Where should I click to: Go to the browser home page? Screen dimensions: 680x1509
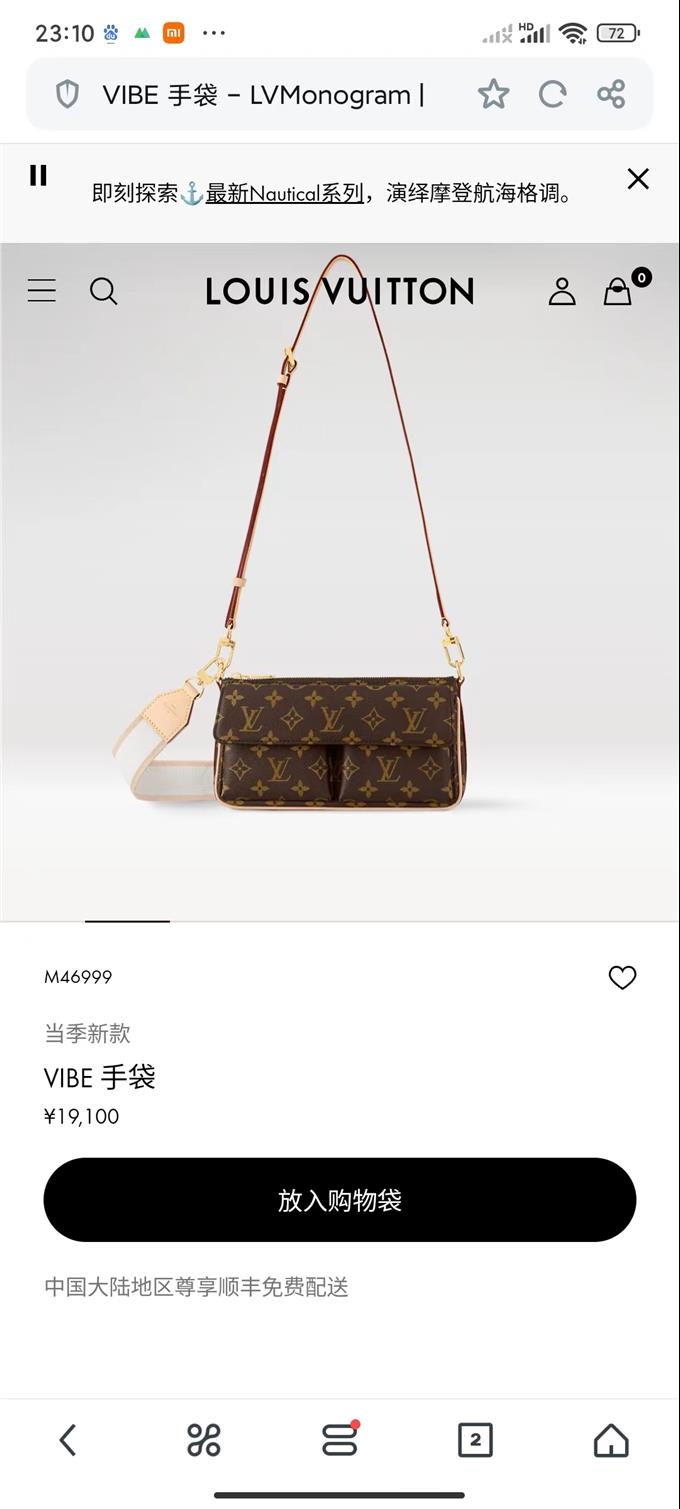pos(611,1440)
